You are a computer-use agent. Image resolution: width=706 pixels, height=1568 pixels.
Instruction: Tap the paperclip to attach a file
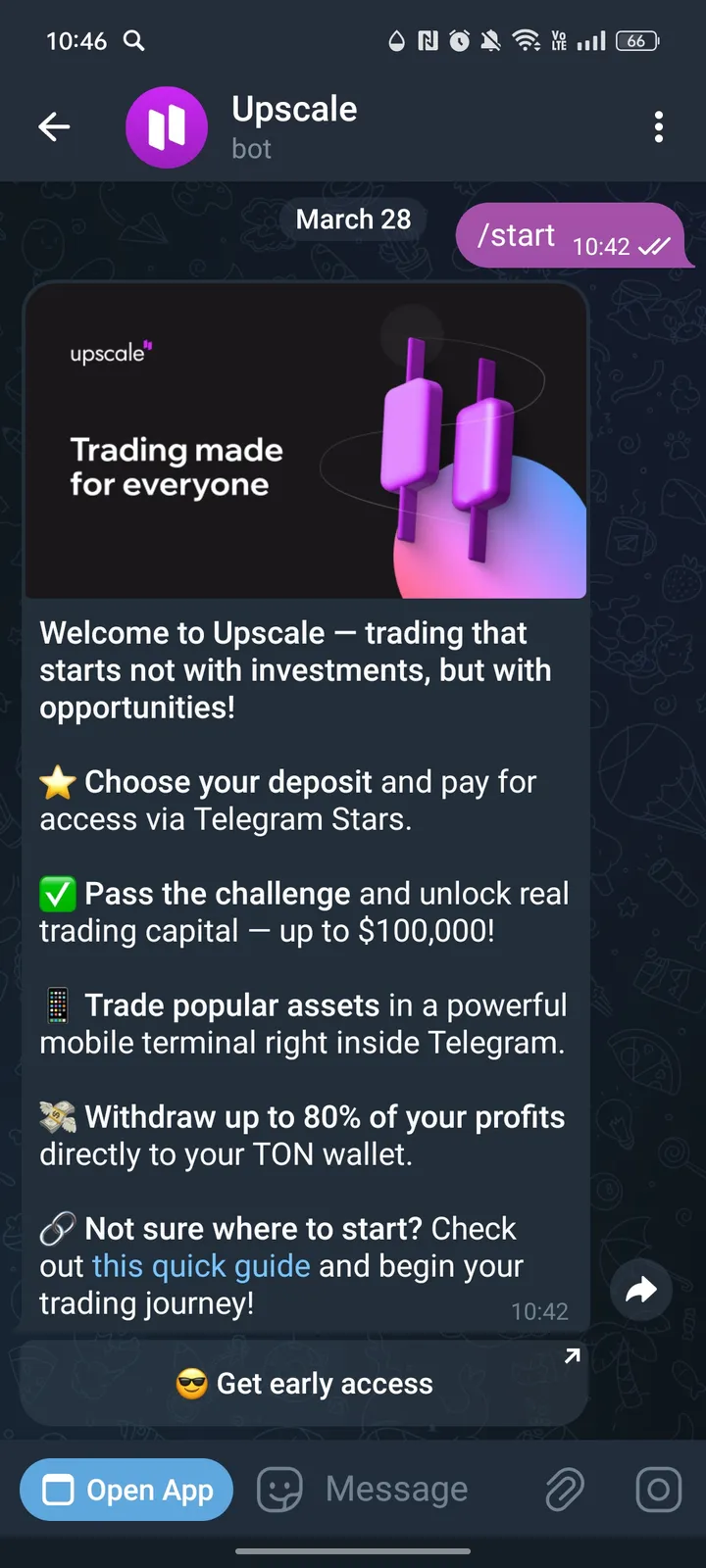pyautogui.click(x=564, y=1489)
